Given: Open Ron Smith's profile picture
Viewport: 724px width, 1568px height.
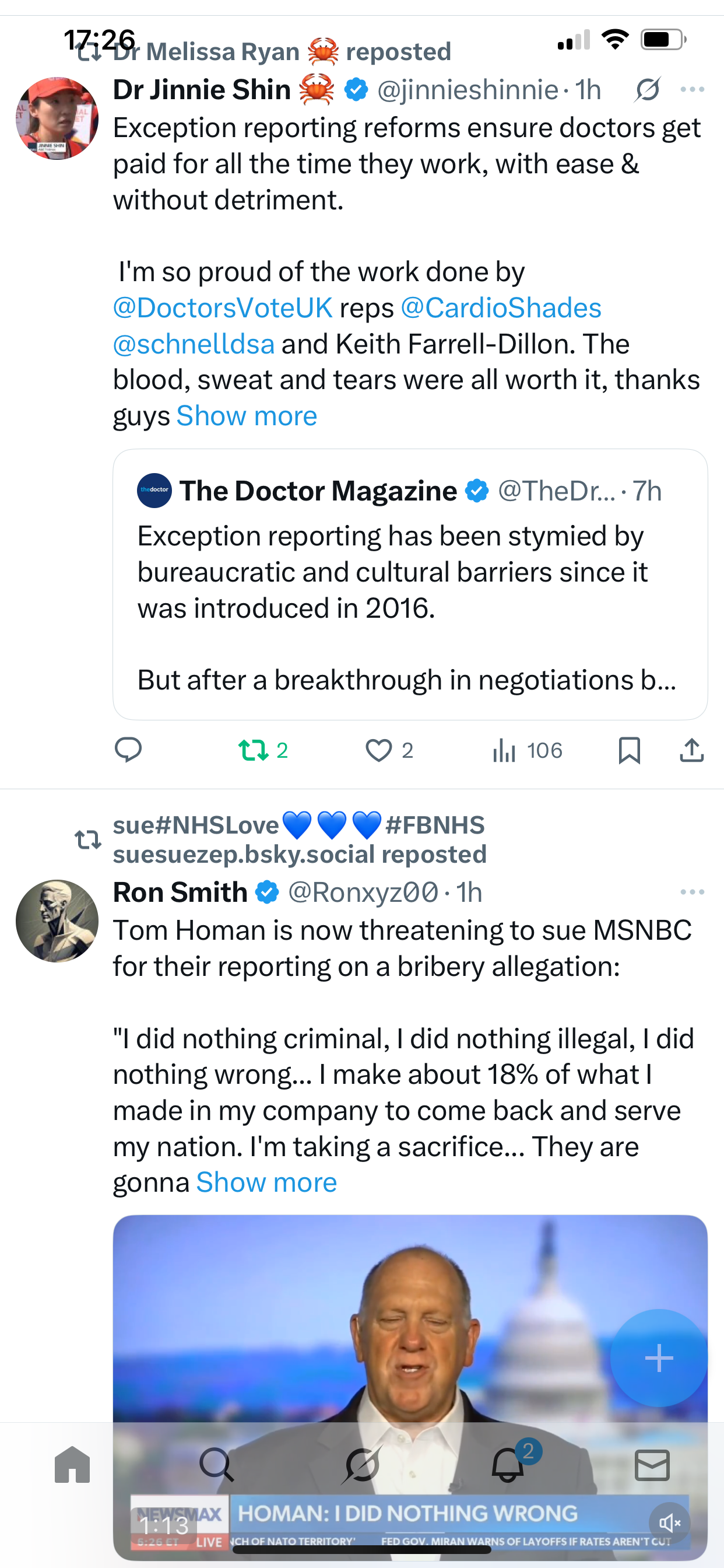Looking at the screenshot, I should (x=57, y=921).
